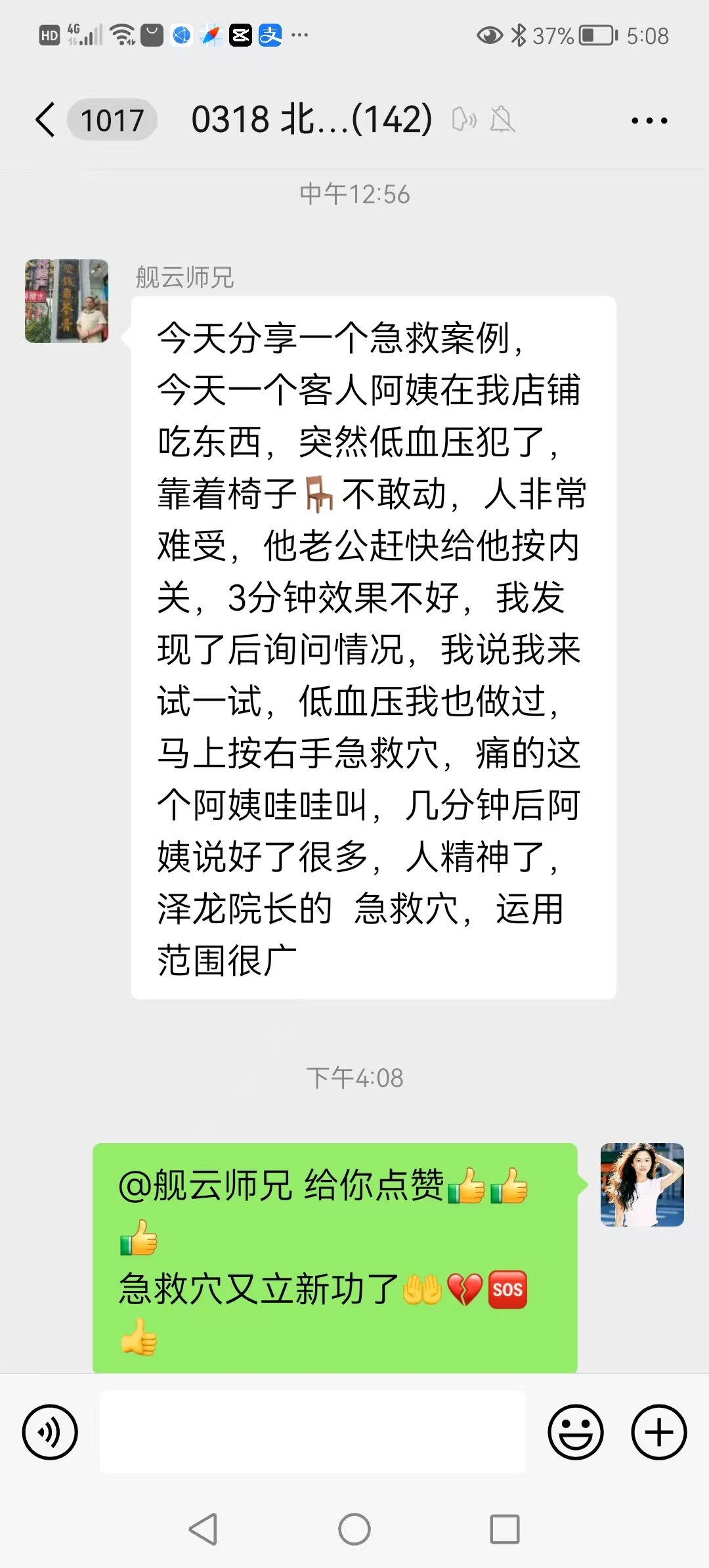This screenshot has height=1568, width=709.
Task: Switch to voice message input
Action: [x=50, y=1432]
